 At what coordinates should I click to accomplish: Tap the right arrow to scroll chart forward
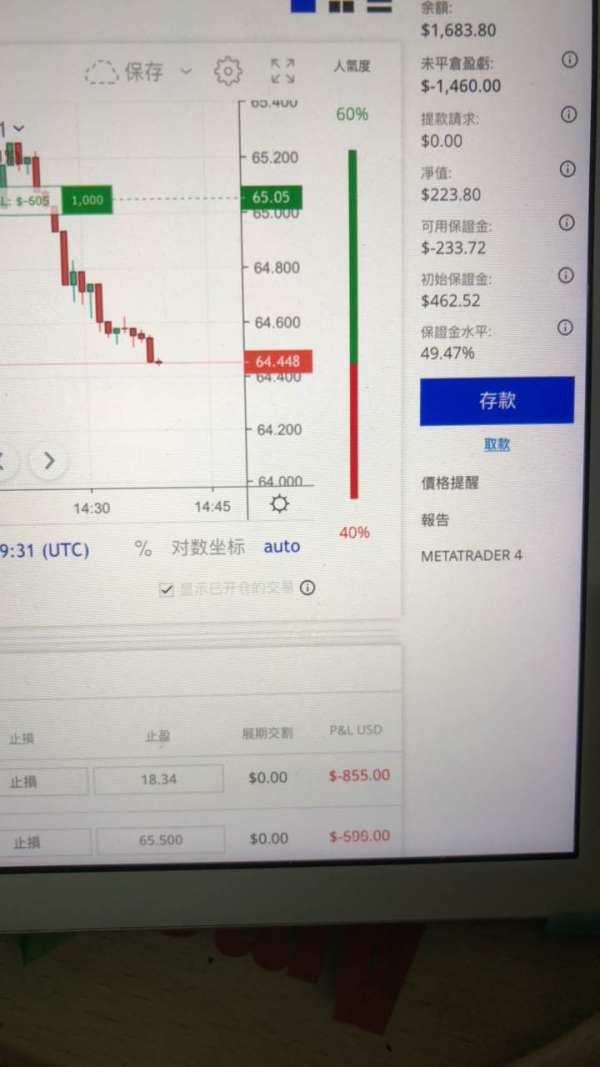[x=48, y=461]
